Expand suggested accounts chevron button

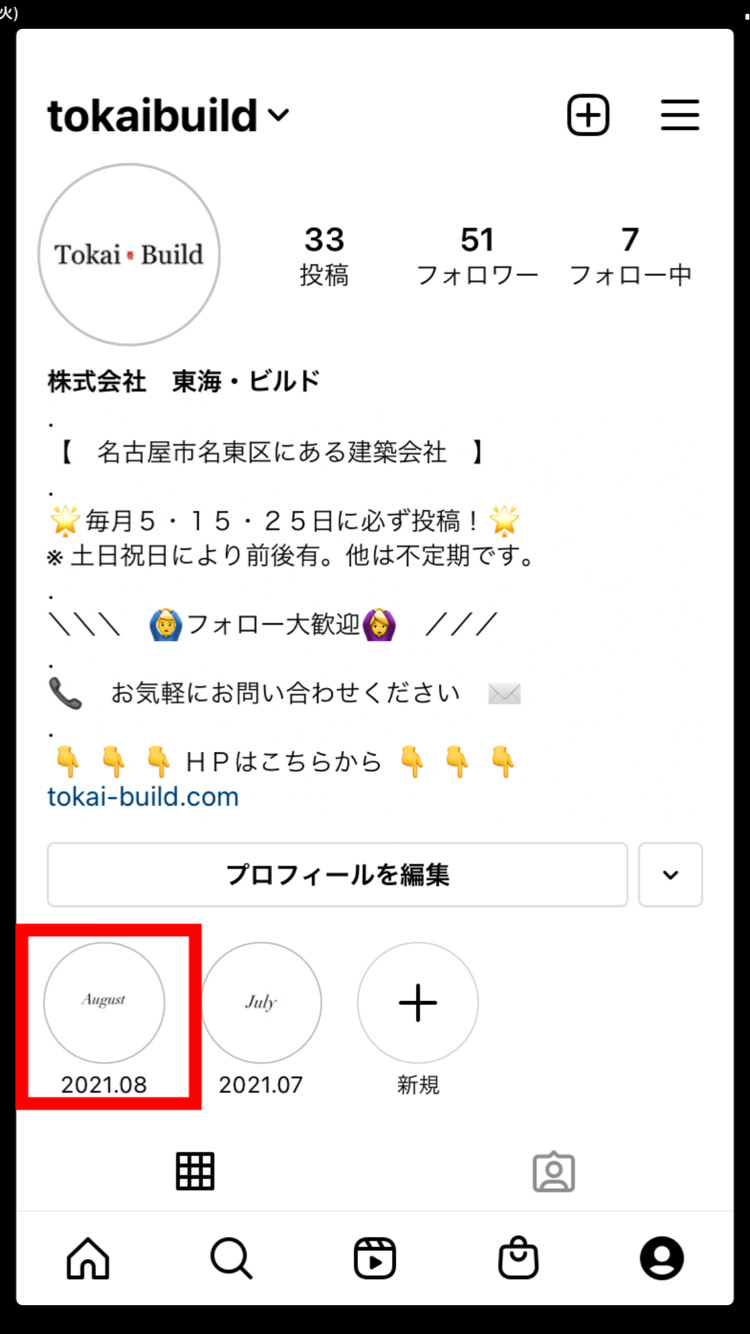pyautogui.click(x=670, y=875)
